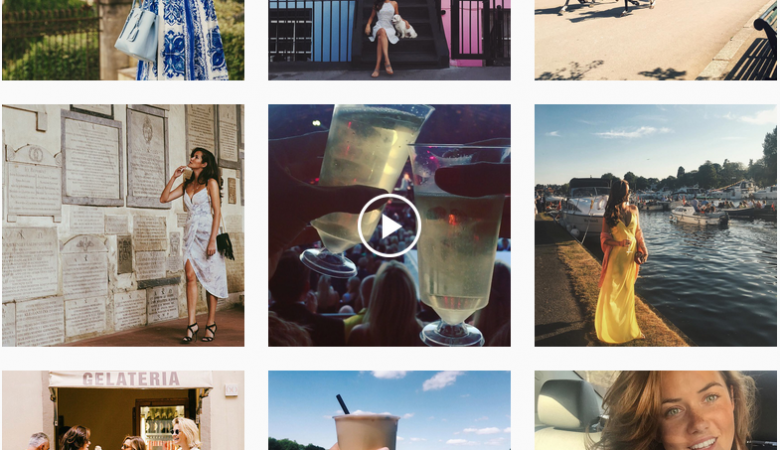Open photo of woman sitting on stairs
The height and width of the screenshot is (450, 780).
tap(389, 40)
